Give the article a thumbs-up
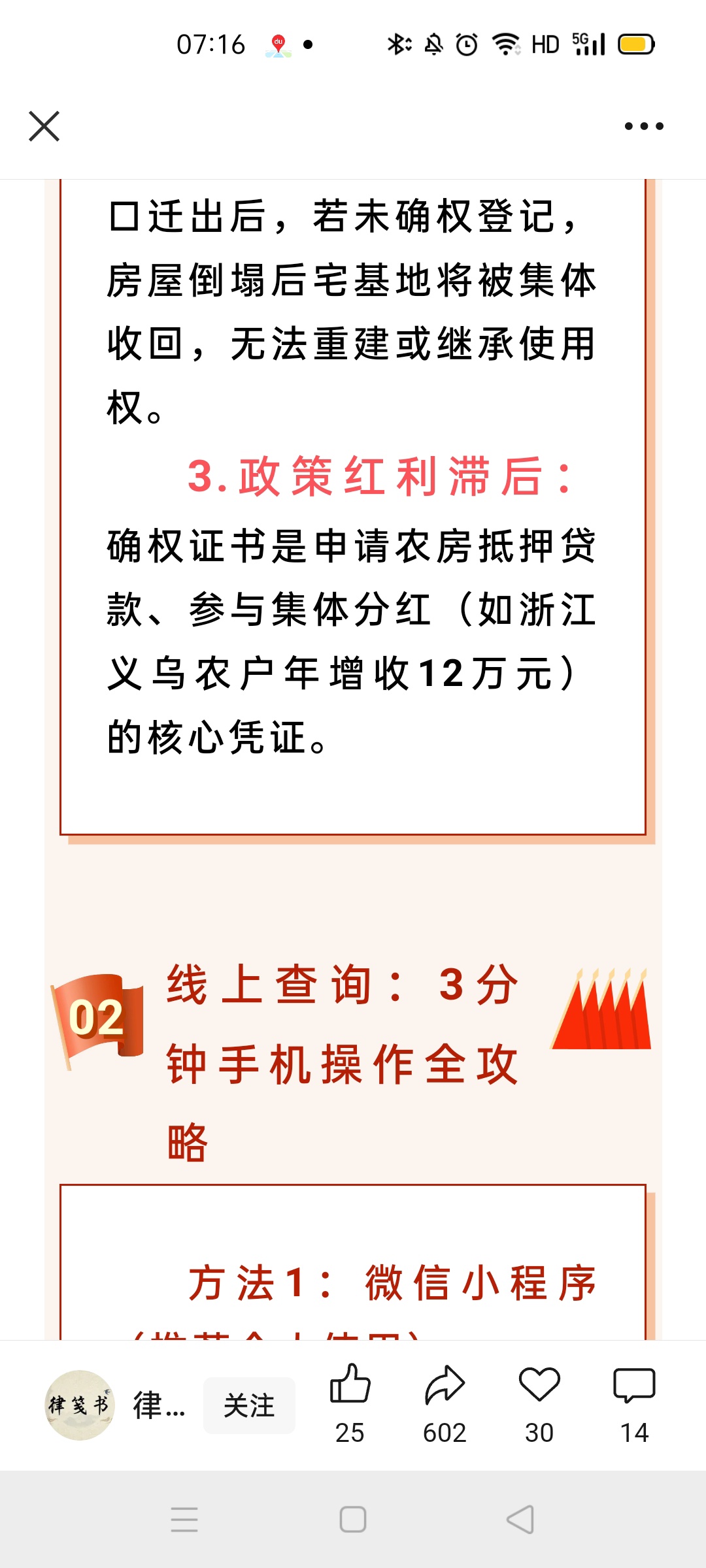Image resolution: width=706 pixels, height=1568 pixels. point(350,1384)
